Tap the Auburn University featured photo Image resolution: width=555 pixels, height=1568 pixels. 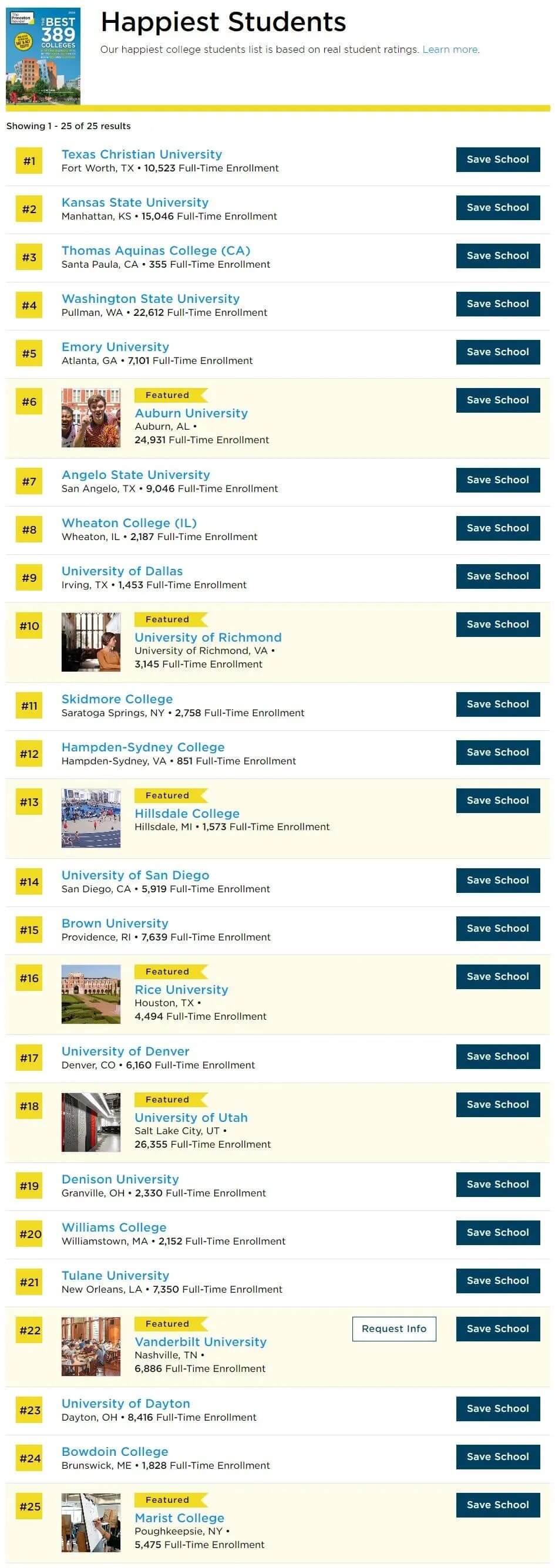click(91, 417)
